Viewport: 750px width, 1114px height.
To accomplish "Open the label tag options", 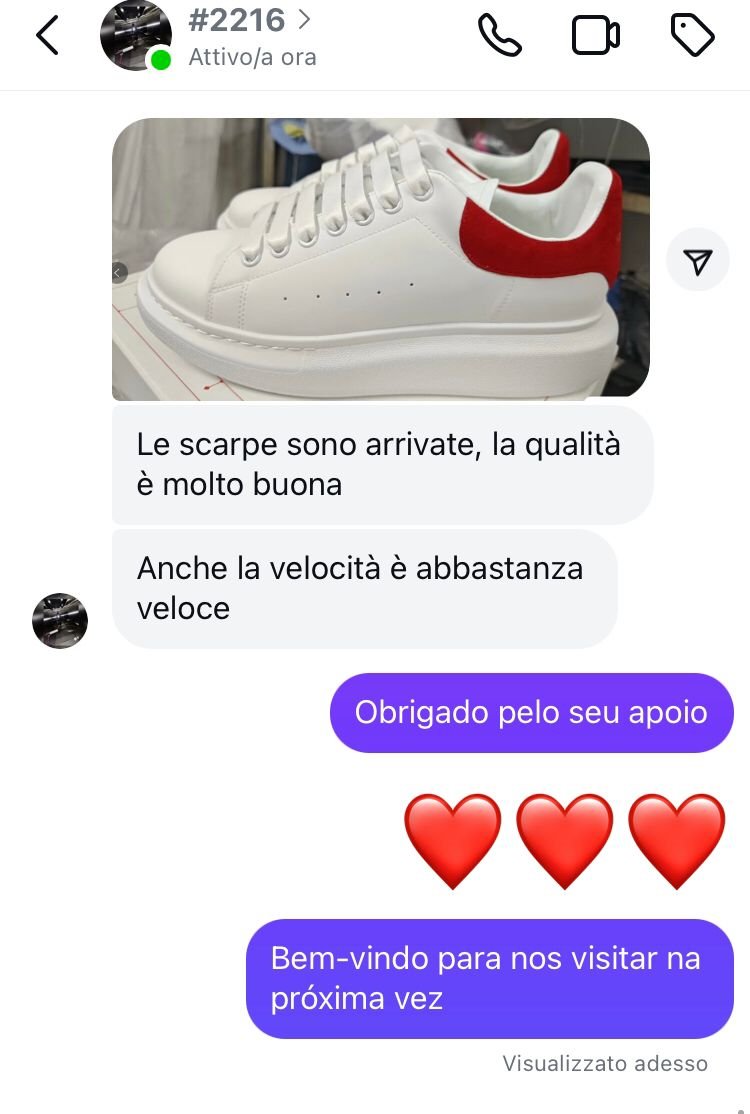I will click(x=692, y=36).
